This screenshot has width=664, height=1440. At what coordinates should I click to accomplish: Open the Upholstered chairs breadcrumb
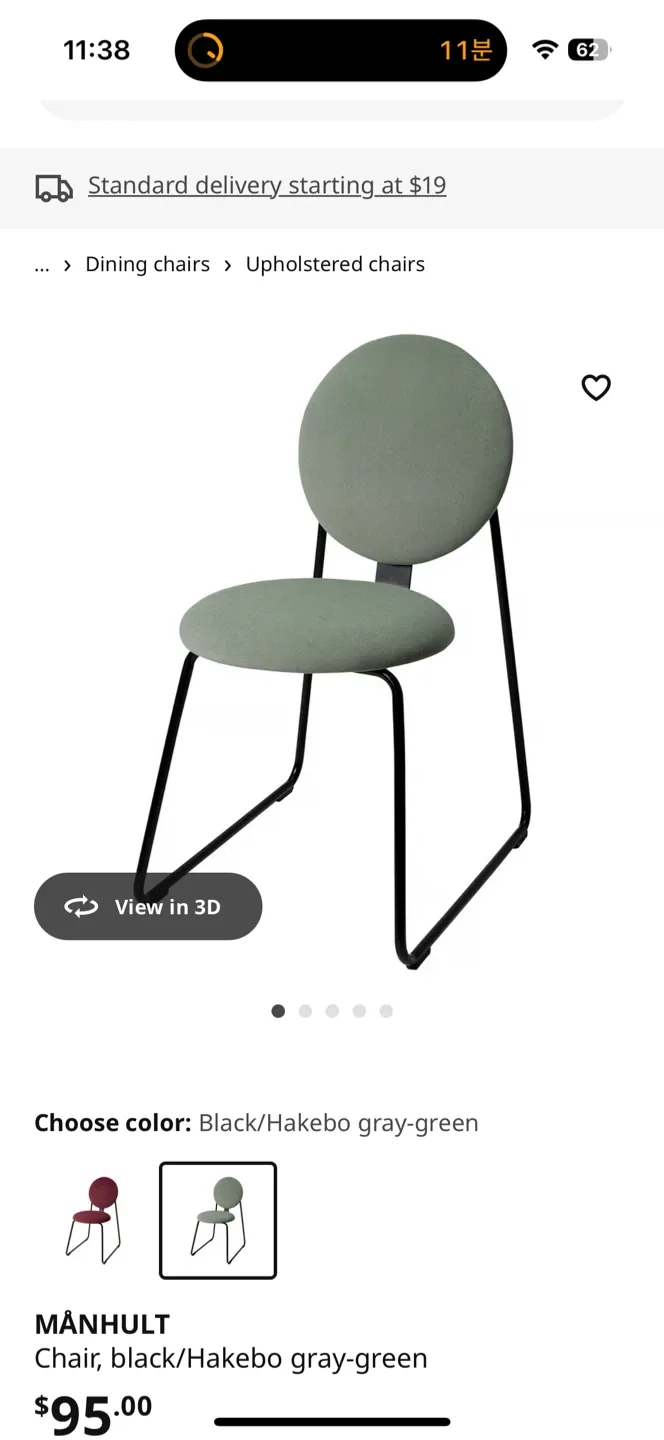coord(335,265)
